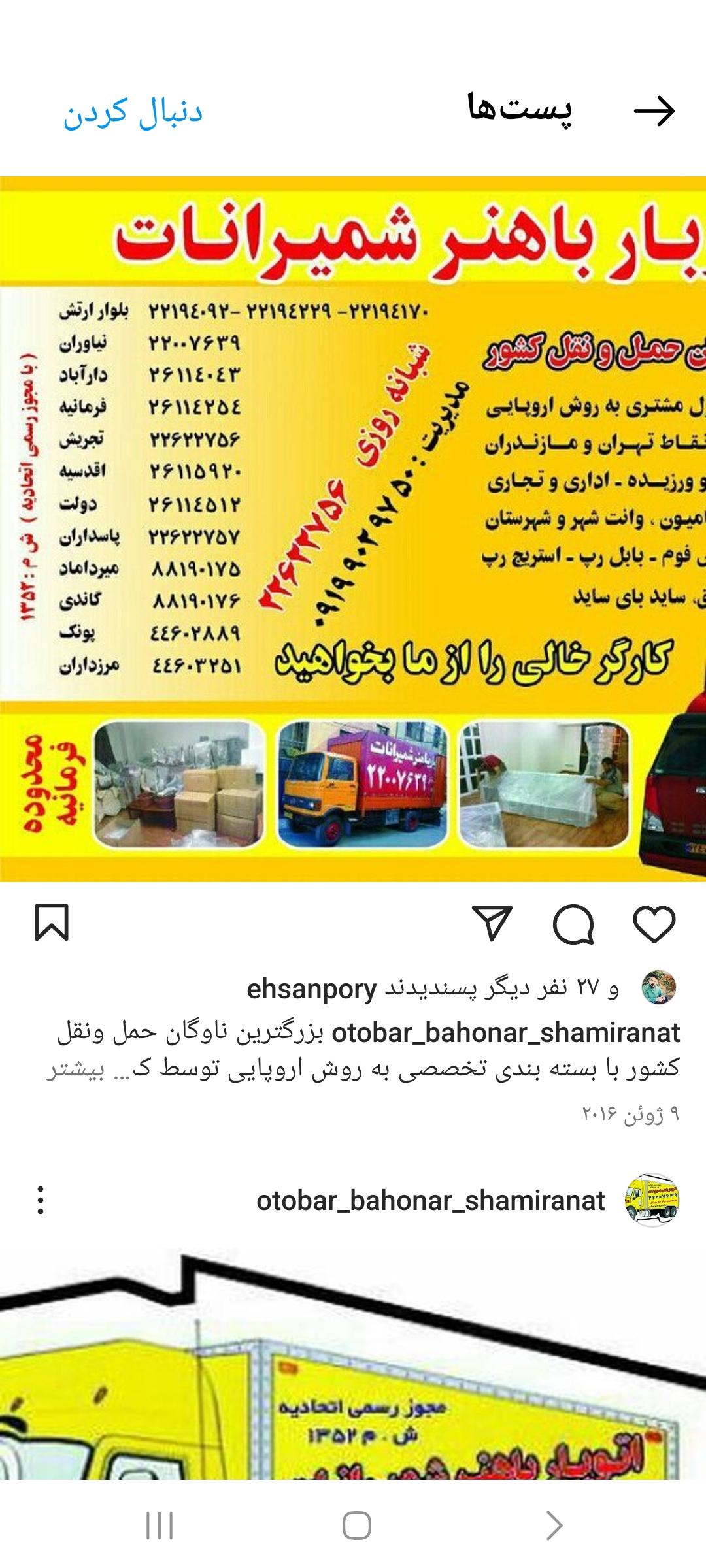Open otobar_bahonar_shamiranat from the caption username
Image resolution: width=706 pixels, height=1568 pixels.
coord(505,1032)
